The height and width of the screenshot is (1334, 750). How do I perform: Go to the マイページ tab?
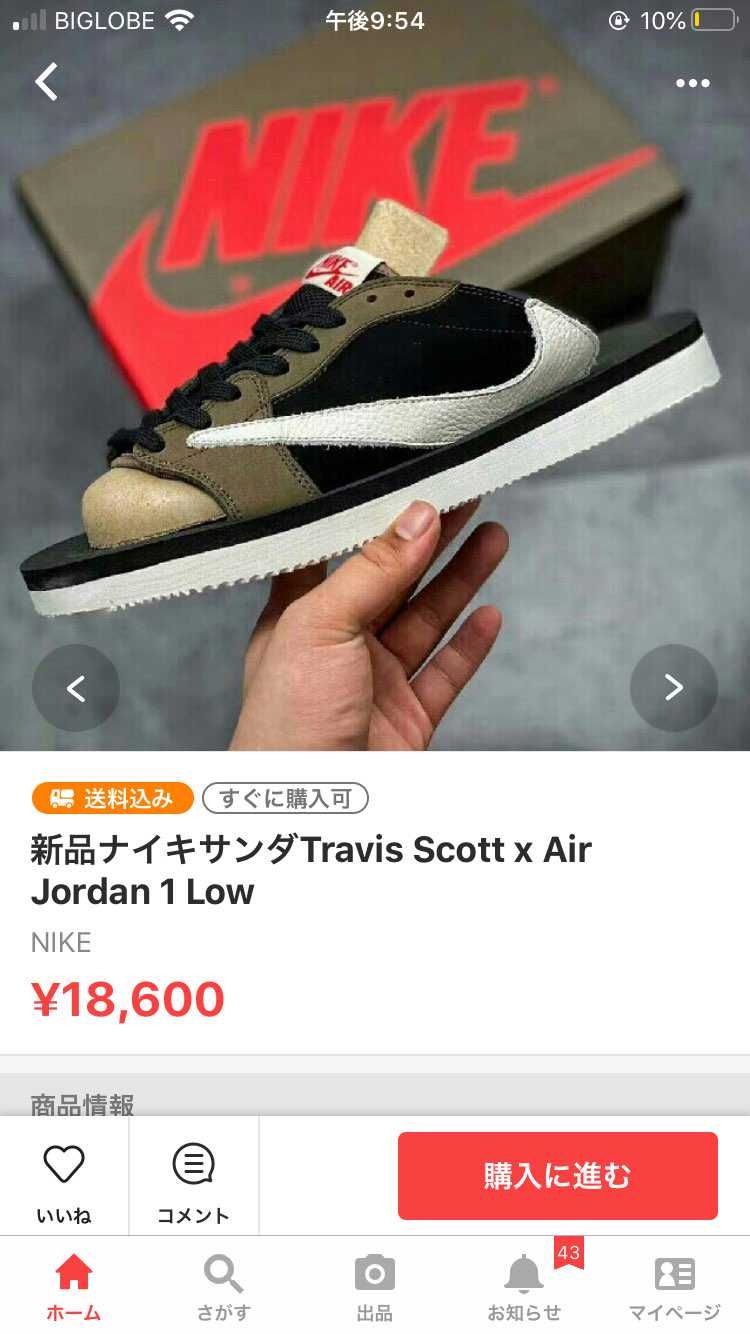[x=674, y=1287]
